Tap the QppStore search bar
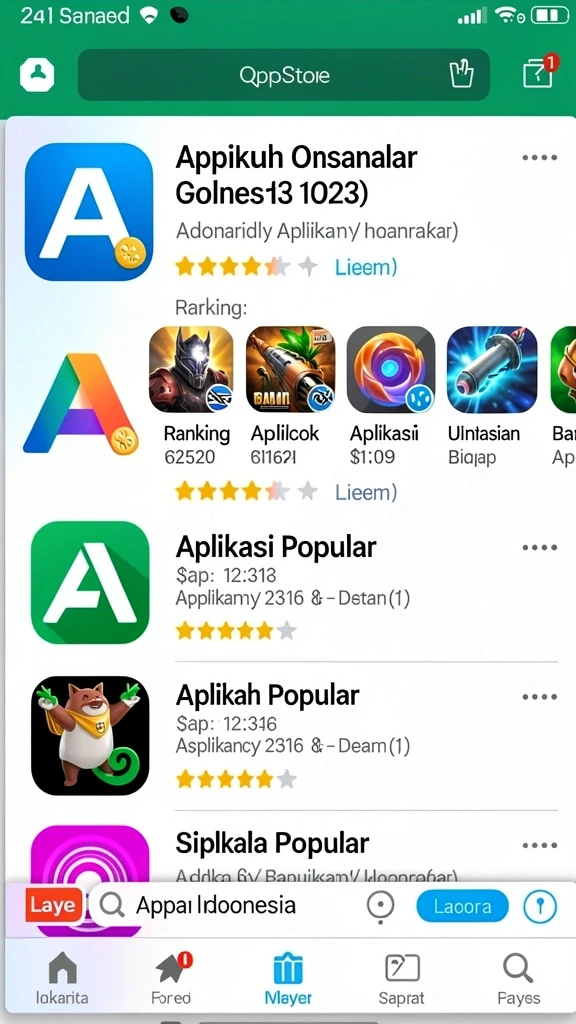The image size is (576, 1024). tap(283, 75)
